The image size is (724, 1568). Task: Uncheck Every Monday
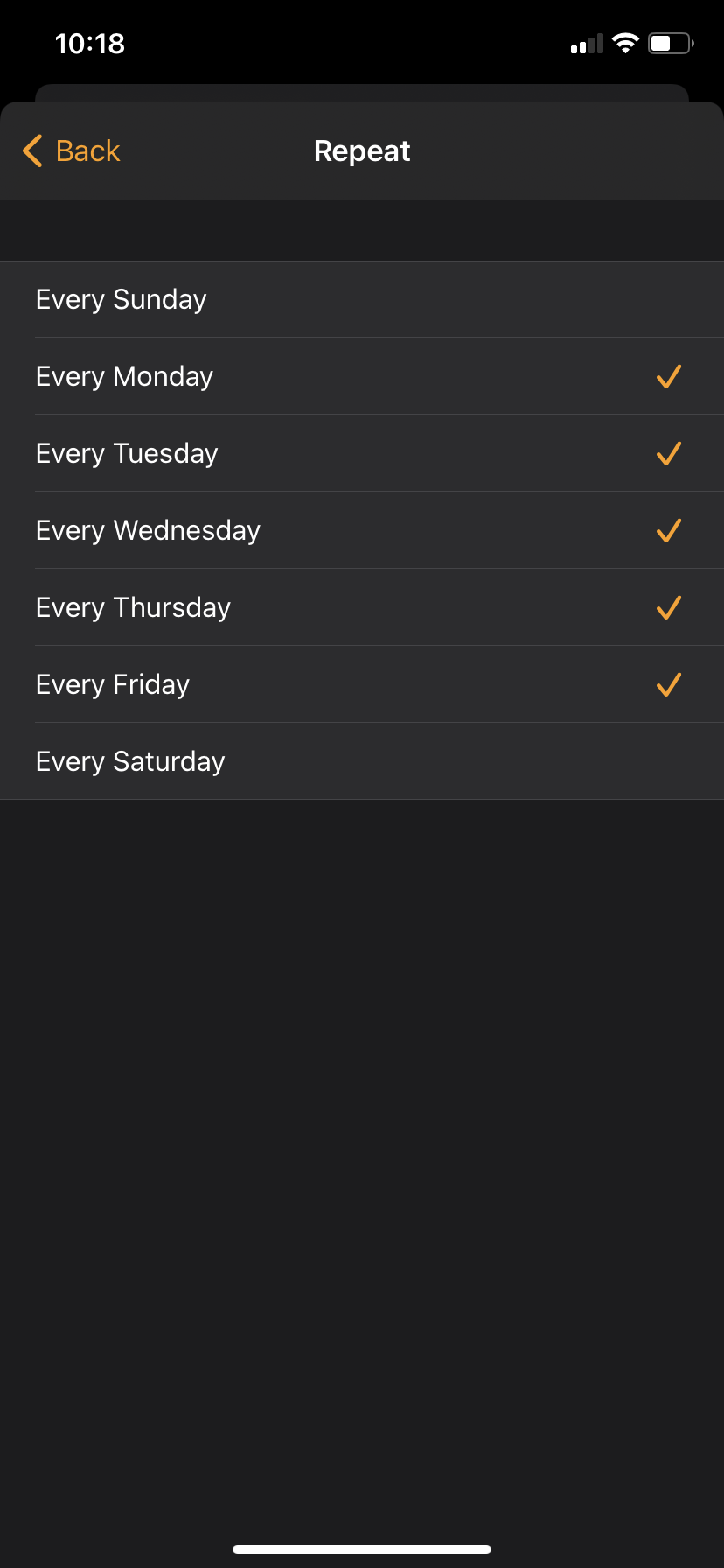[x=362, y=376]
